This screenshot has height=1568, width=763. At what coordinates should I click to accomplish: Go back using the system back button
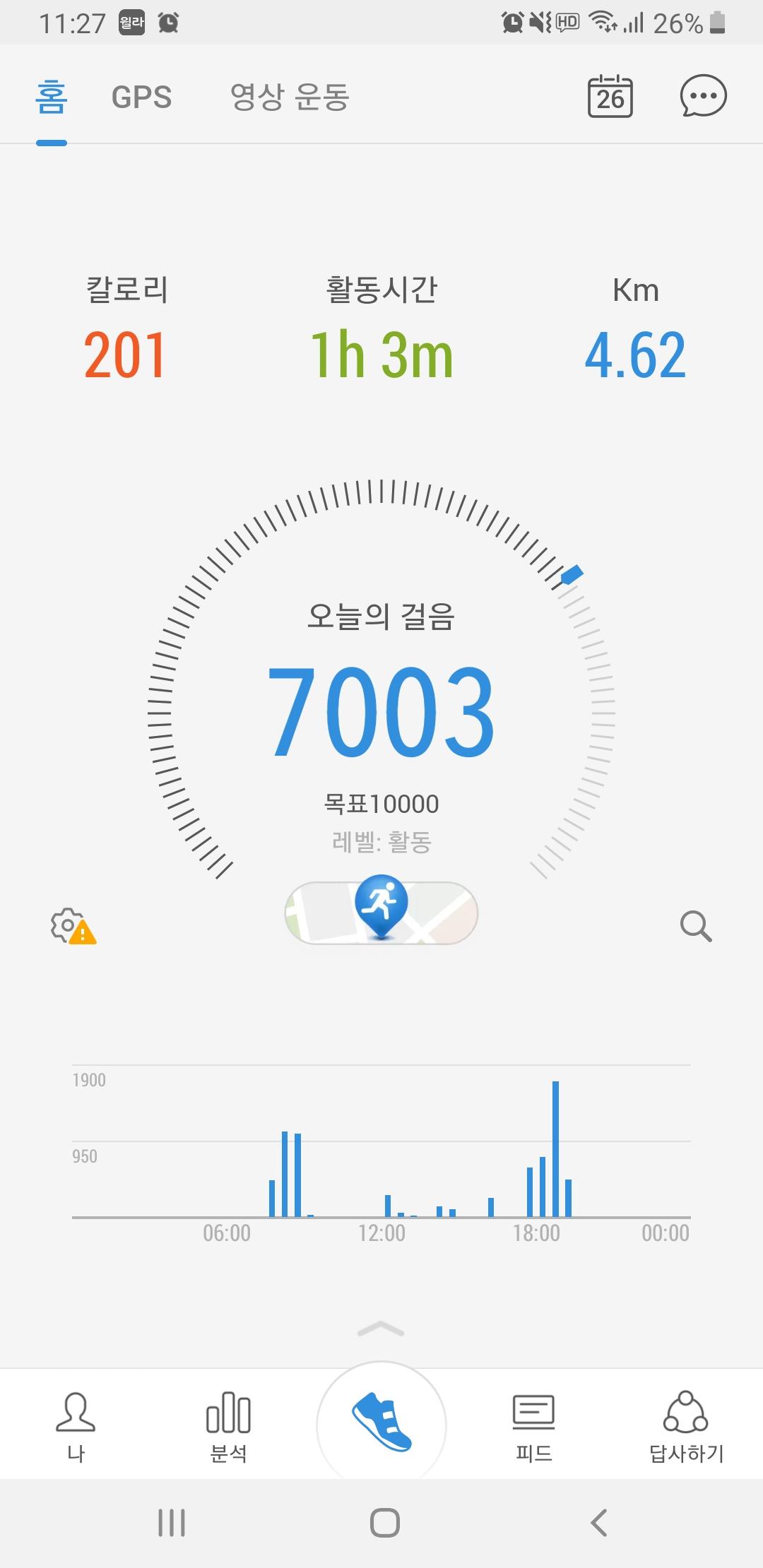[599, 1523]
